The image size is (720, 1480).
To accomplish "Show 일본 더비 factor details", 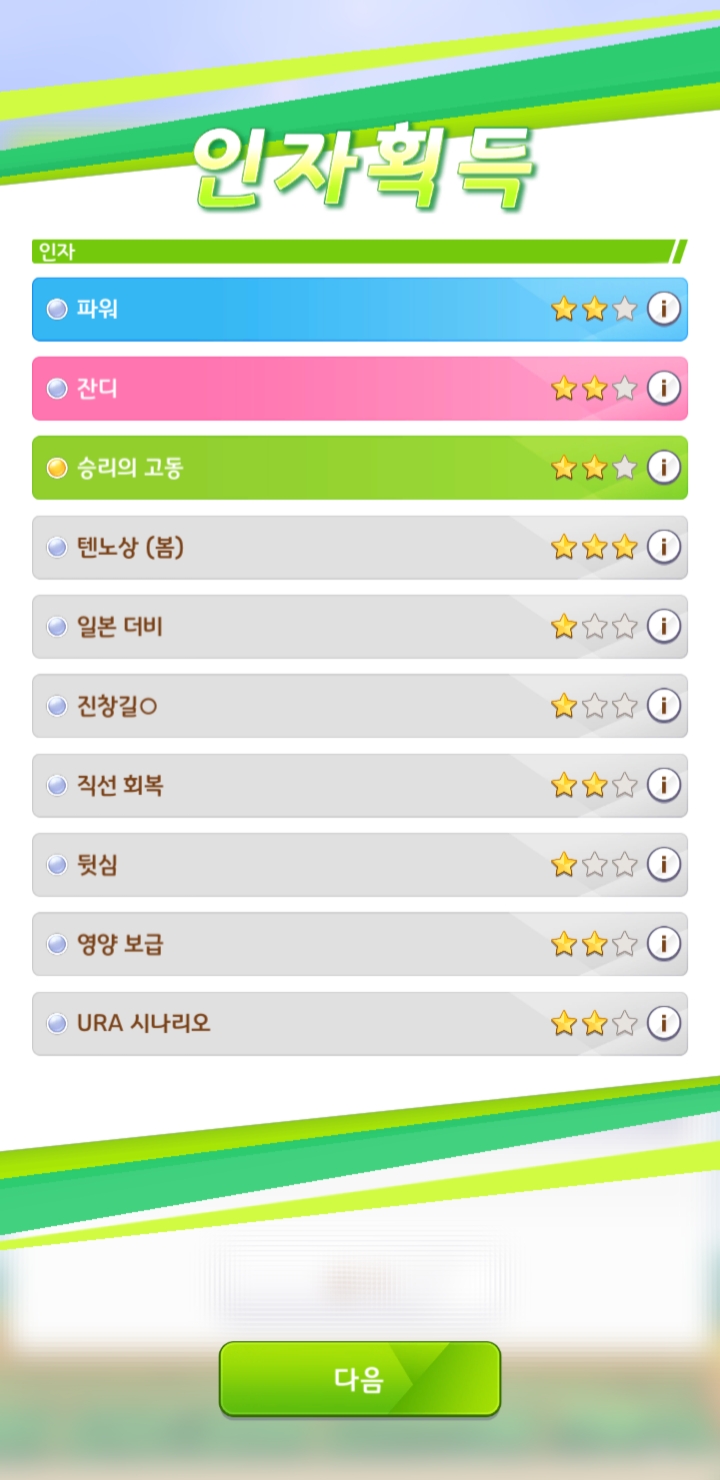I will click(663, 626).
